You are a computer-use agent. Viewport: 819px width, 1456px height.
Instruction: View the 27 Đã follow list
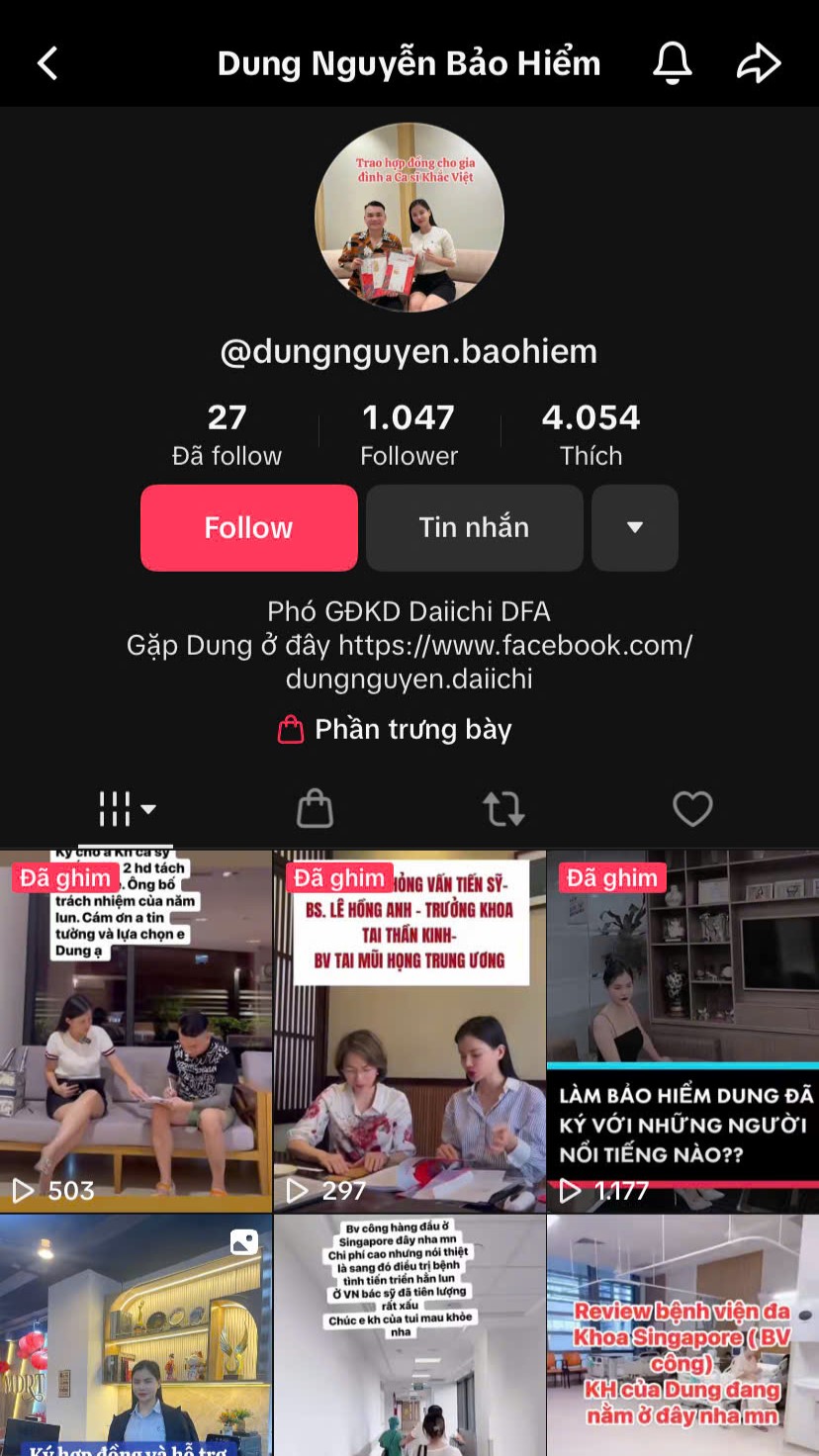click(x=227, y=434)
